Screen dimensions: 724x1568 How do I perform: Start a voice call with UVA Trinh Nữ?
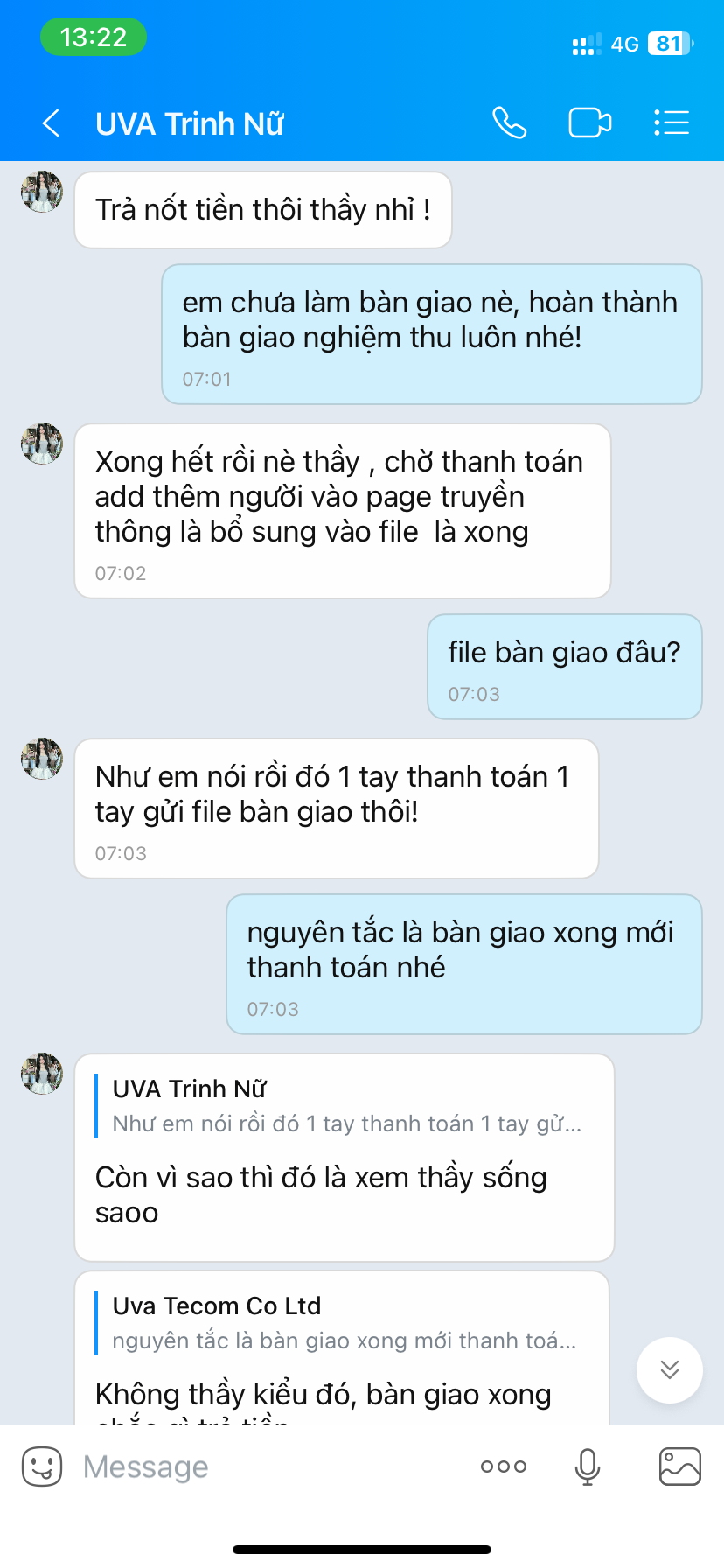pyautogui.click(x=509, y=122)
